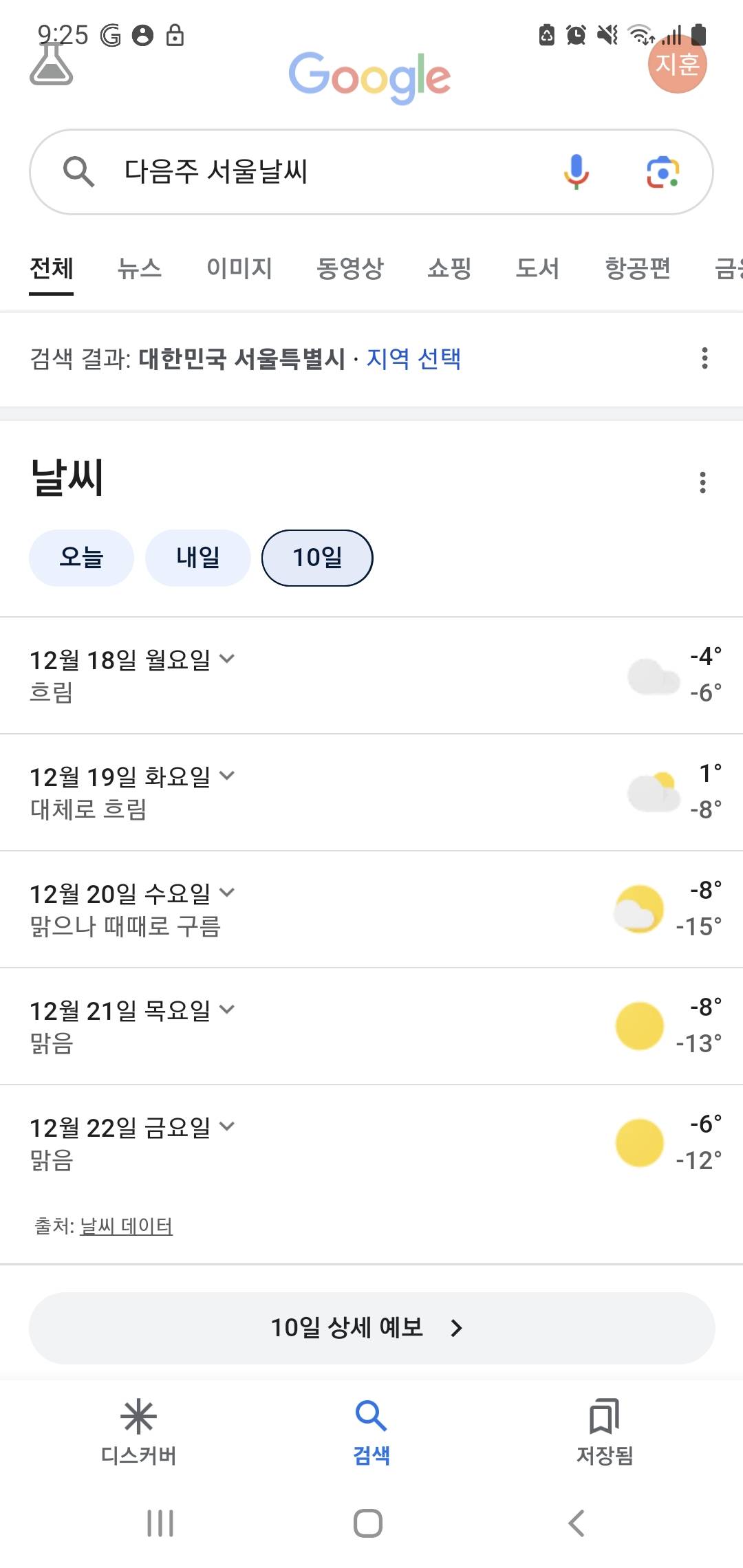743x1568 pixels.
Task: Switch to the 동영상 tab
Action: coord(349,268)
